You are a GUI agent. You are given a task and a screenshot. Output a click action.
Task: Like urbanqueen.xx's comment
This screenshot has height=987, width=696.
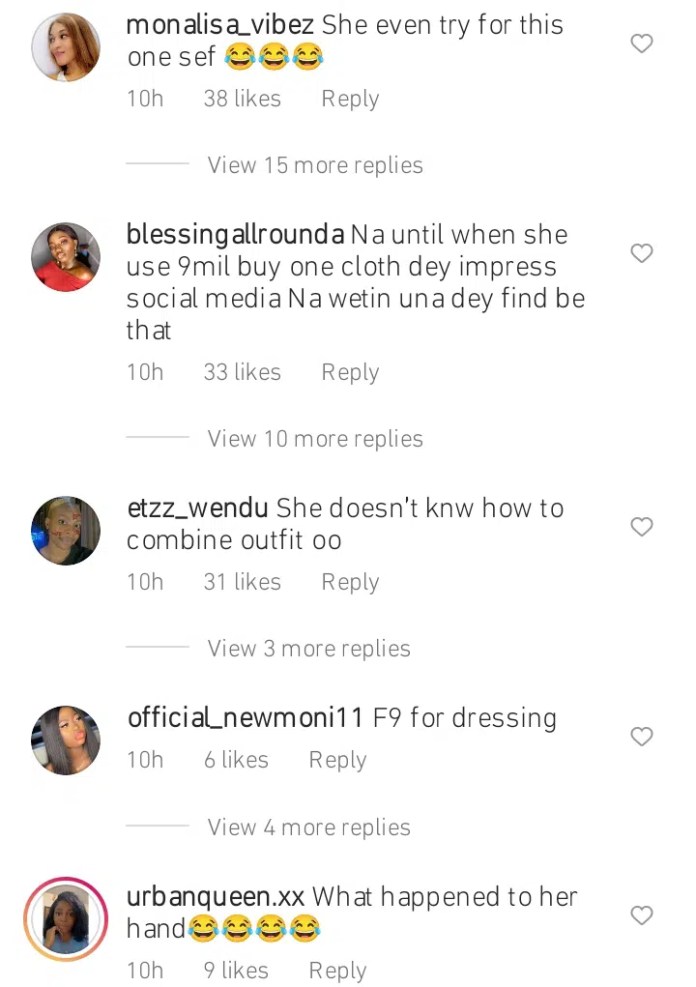(x=642, y=915)
